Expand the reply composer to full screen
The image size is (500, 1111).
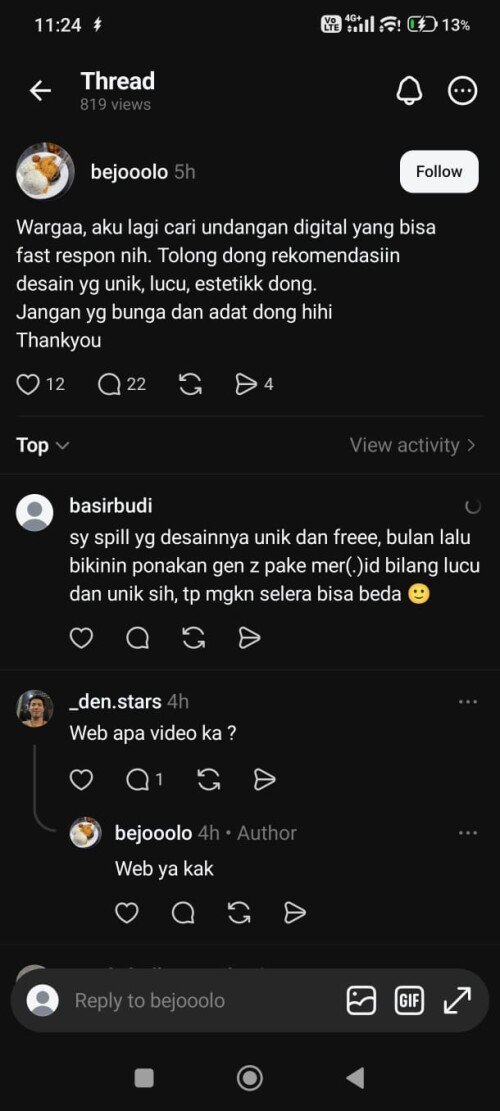coord(458,1000)
